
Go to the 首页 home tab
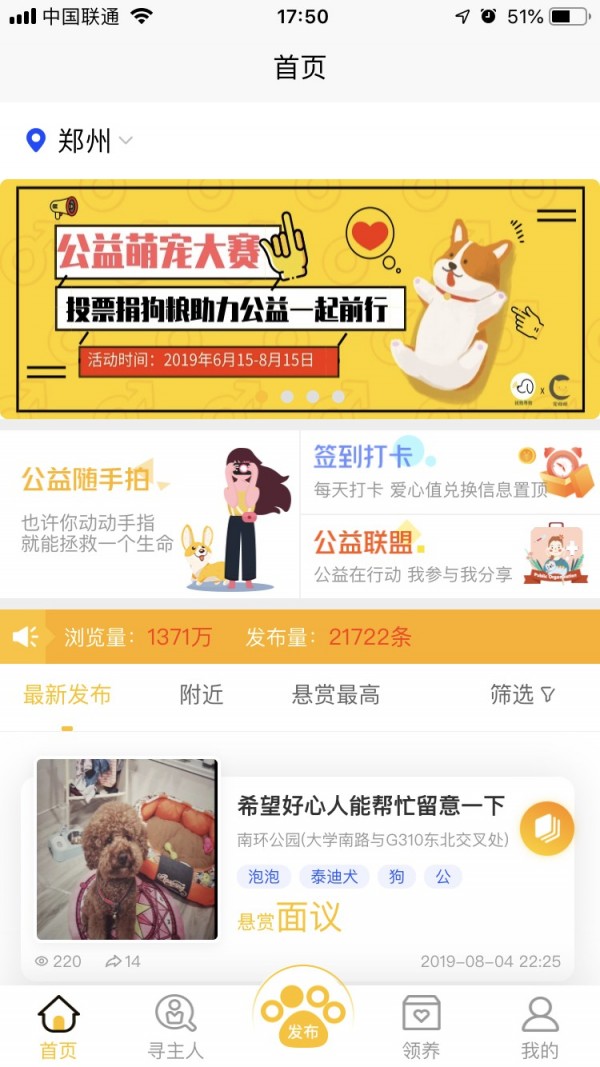tap(59, 1027)
